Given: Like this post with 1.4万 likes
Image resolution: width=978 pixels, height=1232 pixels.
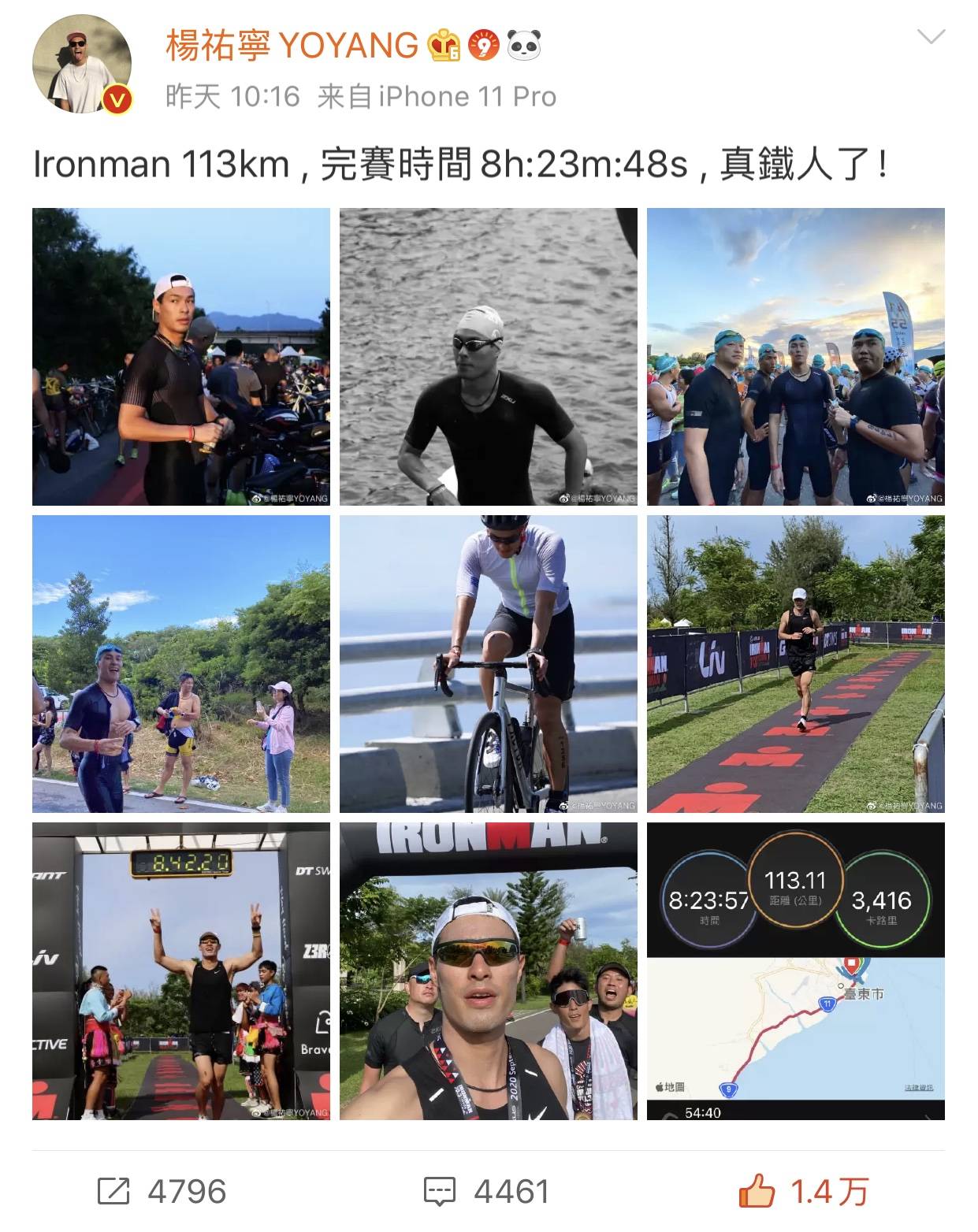Looking at the screenshot, I should pyautogui.click(x=803, y=1191).
